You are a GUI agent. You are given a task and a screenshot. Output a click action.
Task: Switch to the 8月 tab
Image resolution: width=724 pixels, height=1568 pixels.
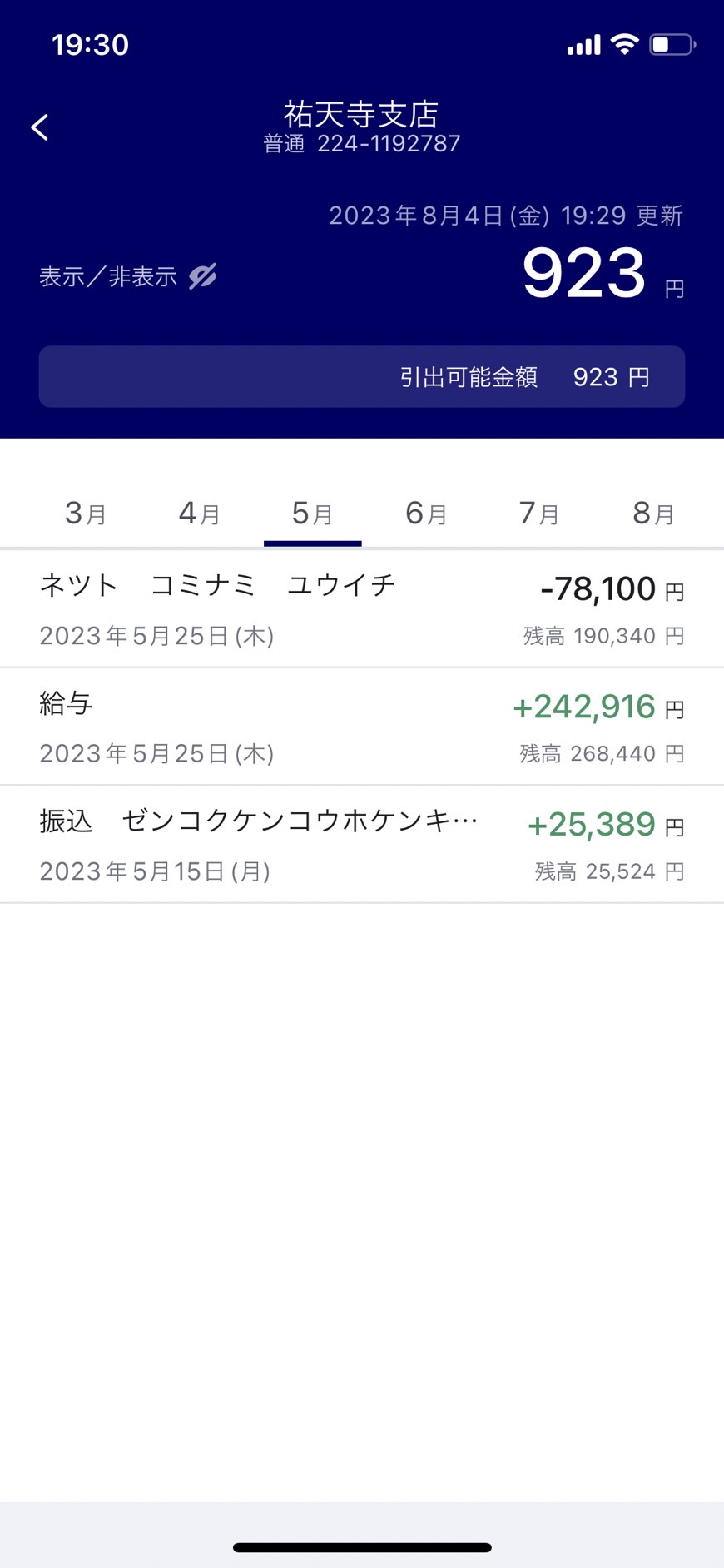pyautogui.click(x=653, y=514)
